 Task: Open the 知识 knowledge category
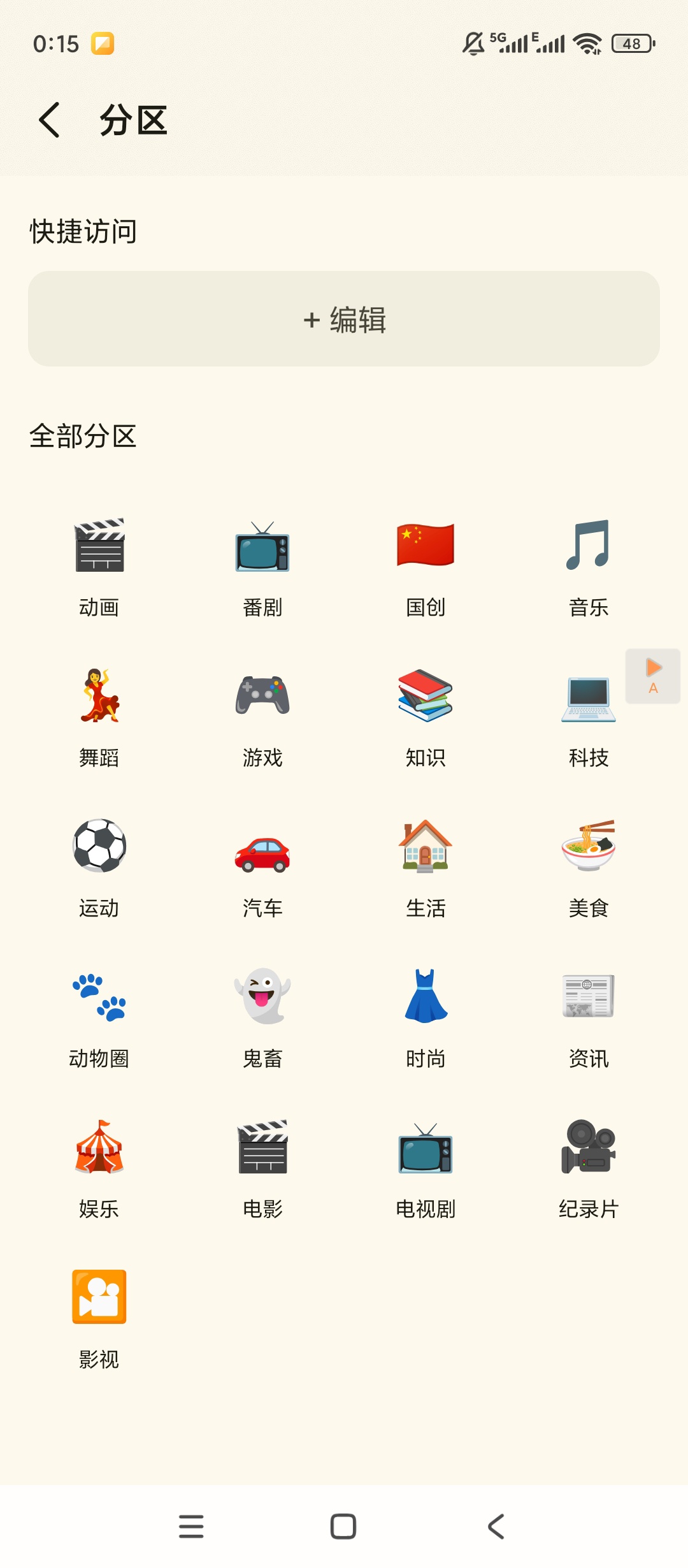click(x=426, y=717)
